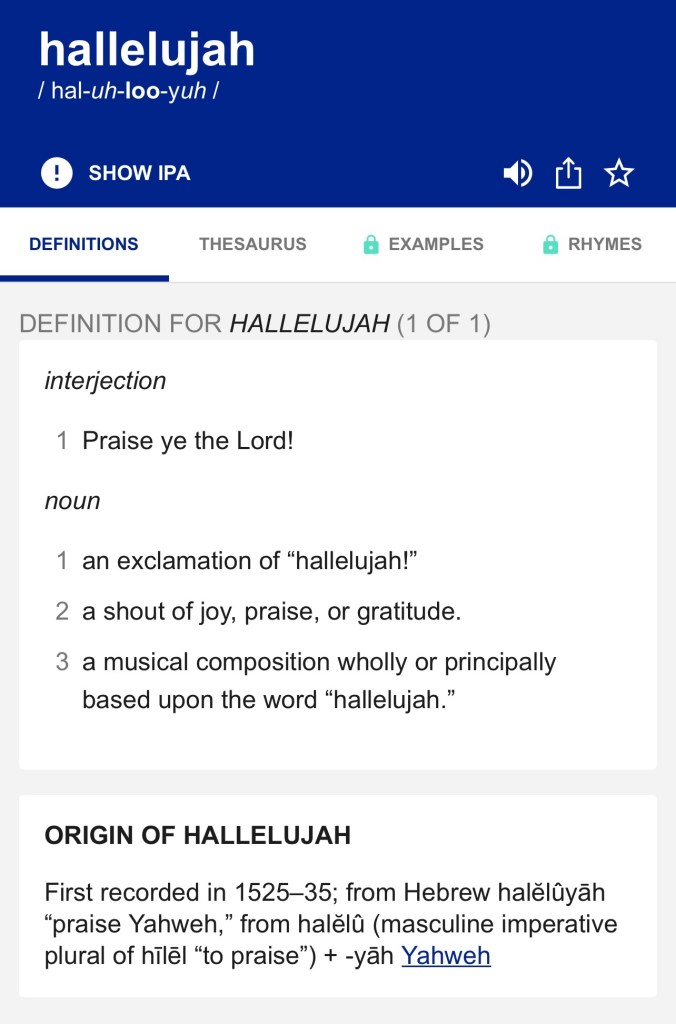This screenshot has width=676, height=1024.
Task: Open the locked Rhymes tab
Action: point(592,244)
